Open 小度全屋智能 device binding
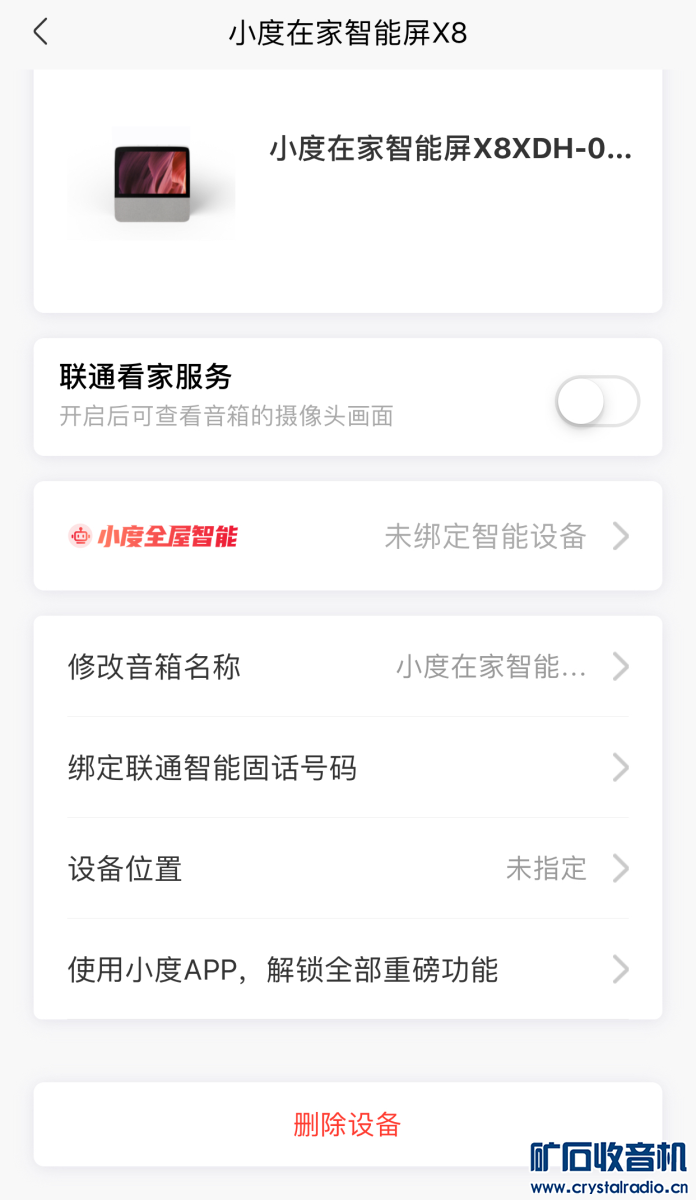 pyautogui.click(x=348, y=537)
